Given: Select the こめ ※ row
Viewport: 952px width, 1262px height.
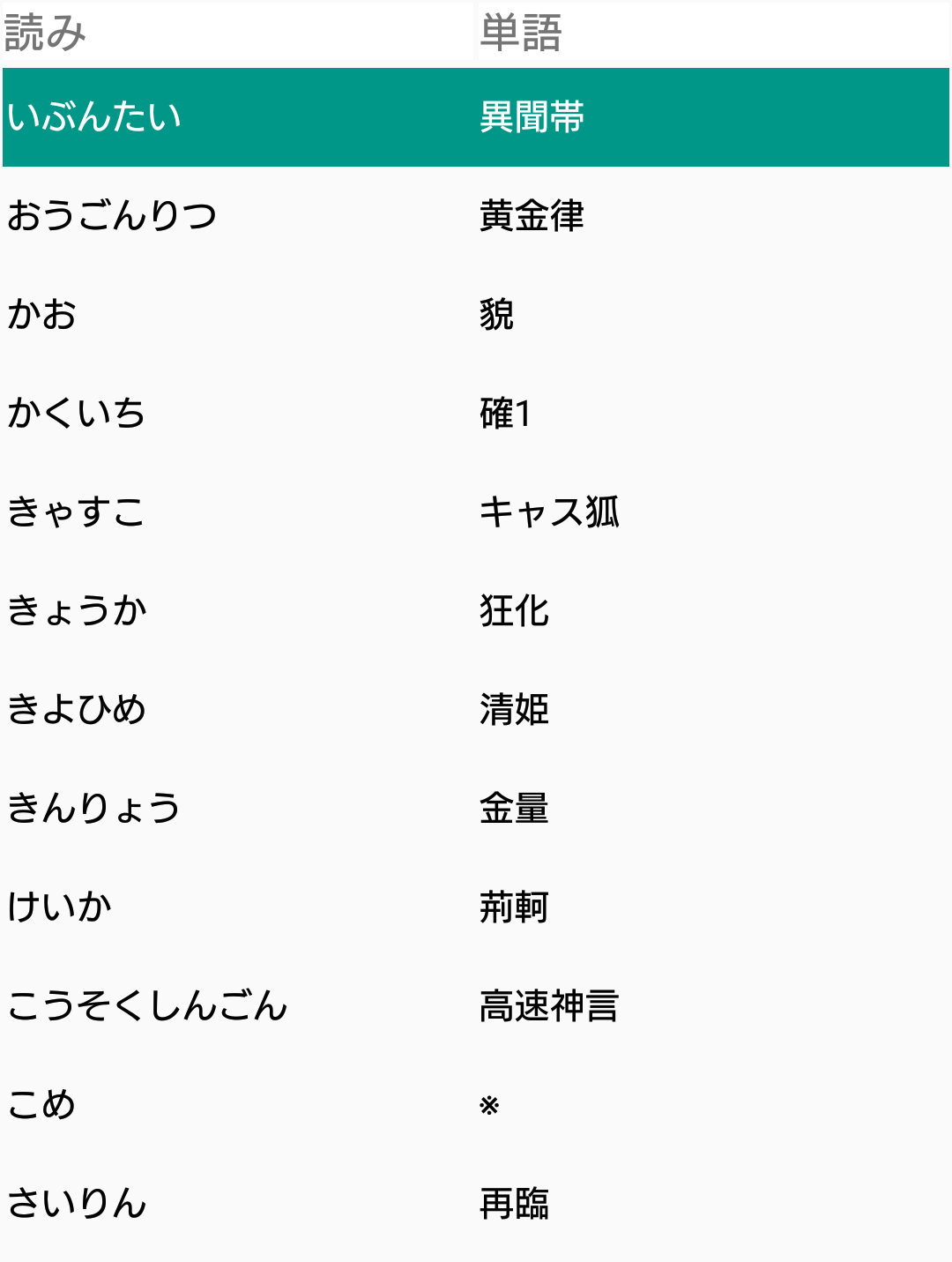Looking at the screenshot, I should coord(476,1105).
